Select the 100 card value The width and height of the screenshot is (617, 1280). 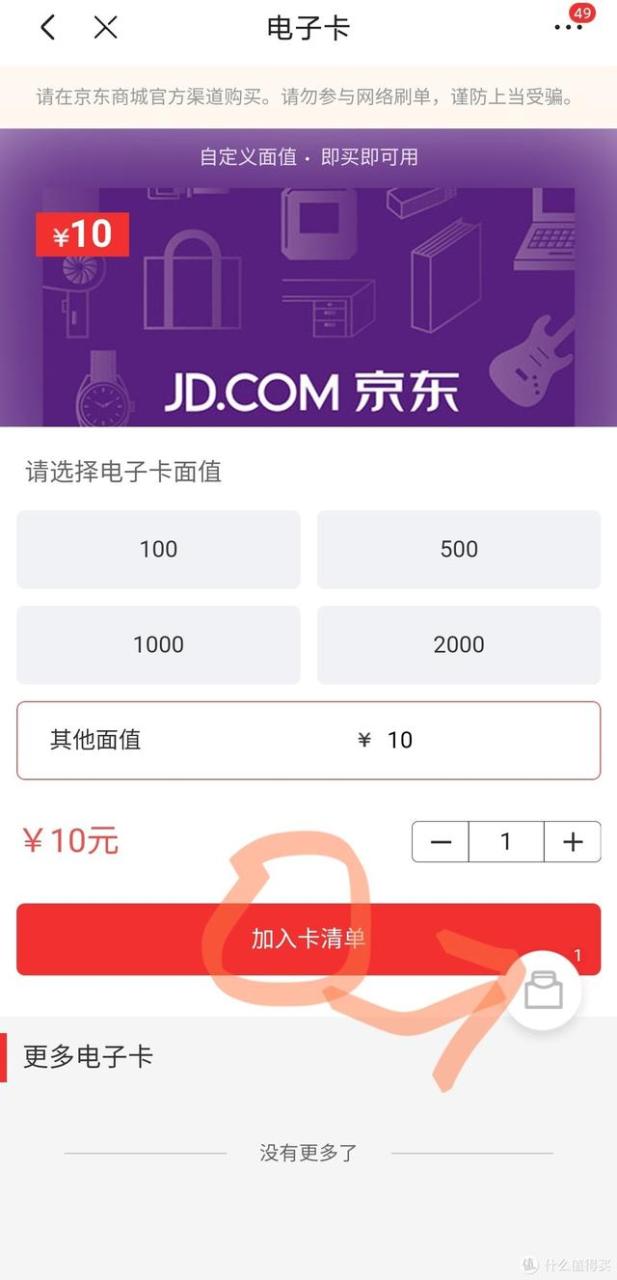coord(158,549)
